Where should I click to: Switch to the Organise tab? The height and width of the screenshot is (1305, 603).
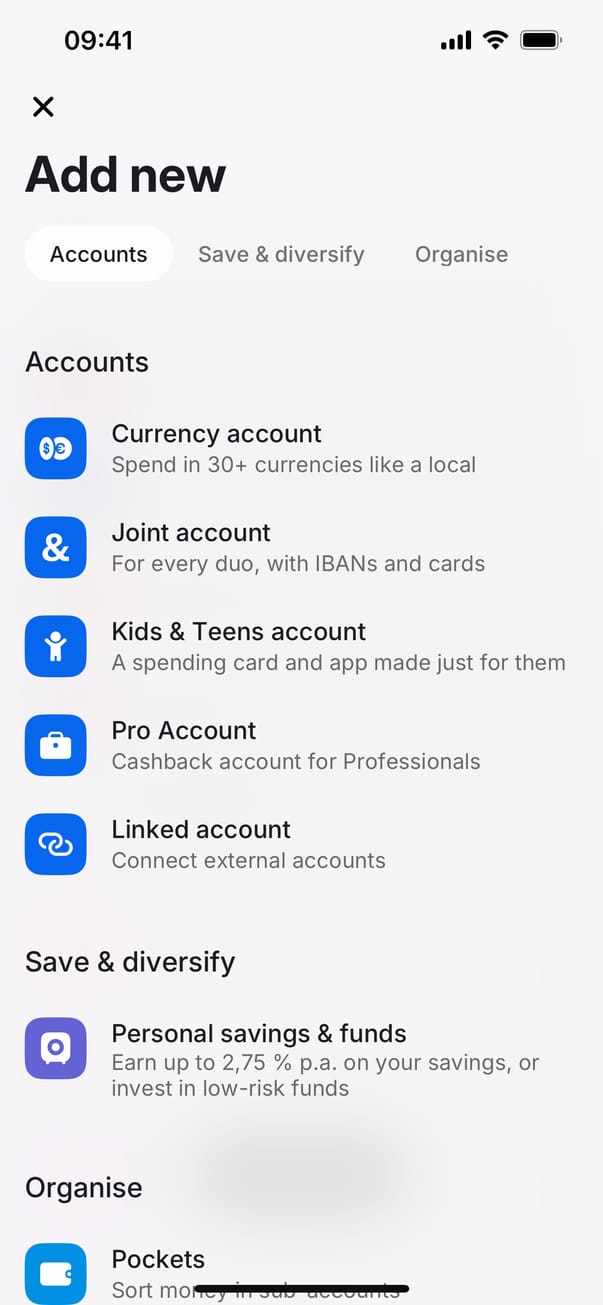click(461, 254)
